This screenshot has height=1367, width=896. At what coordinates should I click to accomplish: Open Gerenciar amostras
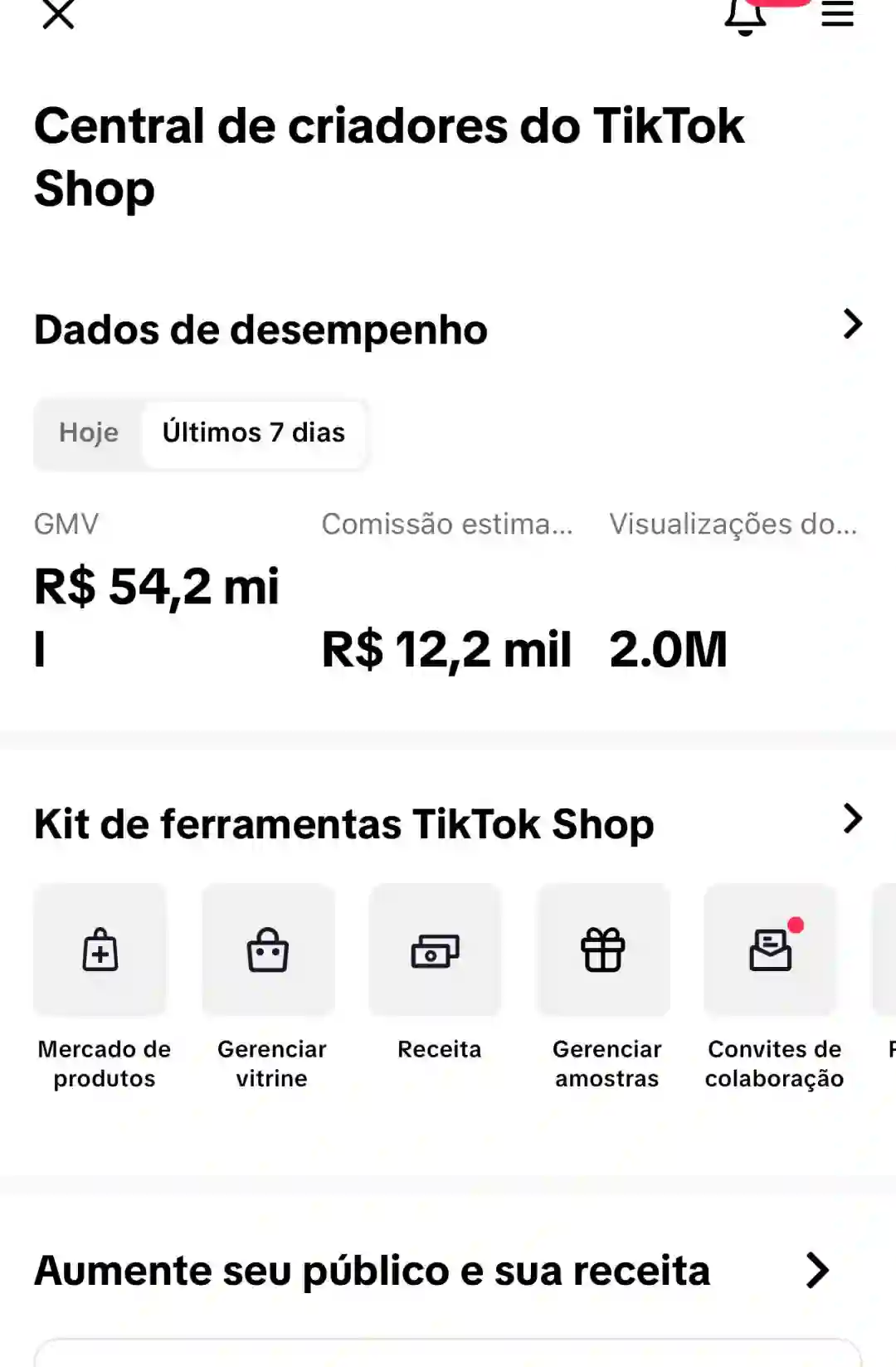coord(603,950)
